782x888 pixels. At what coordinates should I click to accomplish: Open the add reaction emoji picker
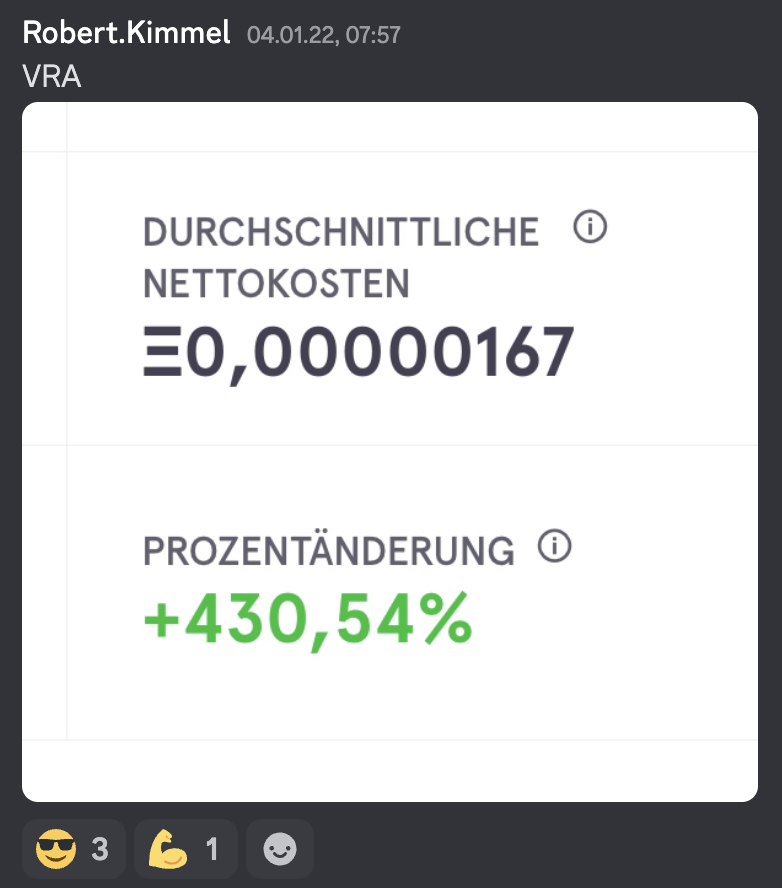280,849
